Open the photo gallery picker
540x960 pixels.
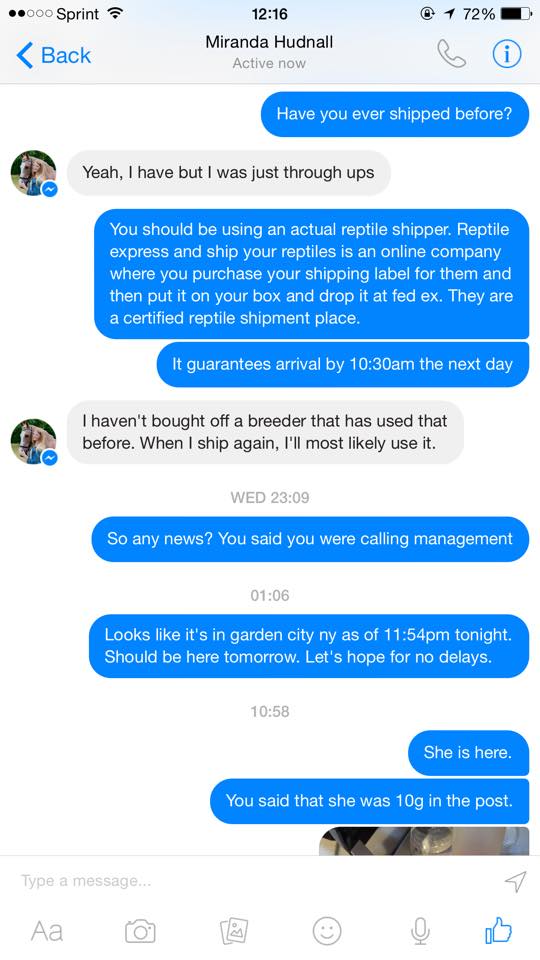(234, 931)
